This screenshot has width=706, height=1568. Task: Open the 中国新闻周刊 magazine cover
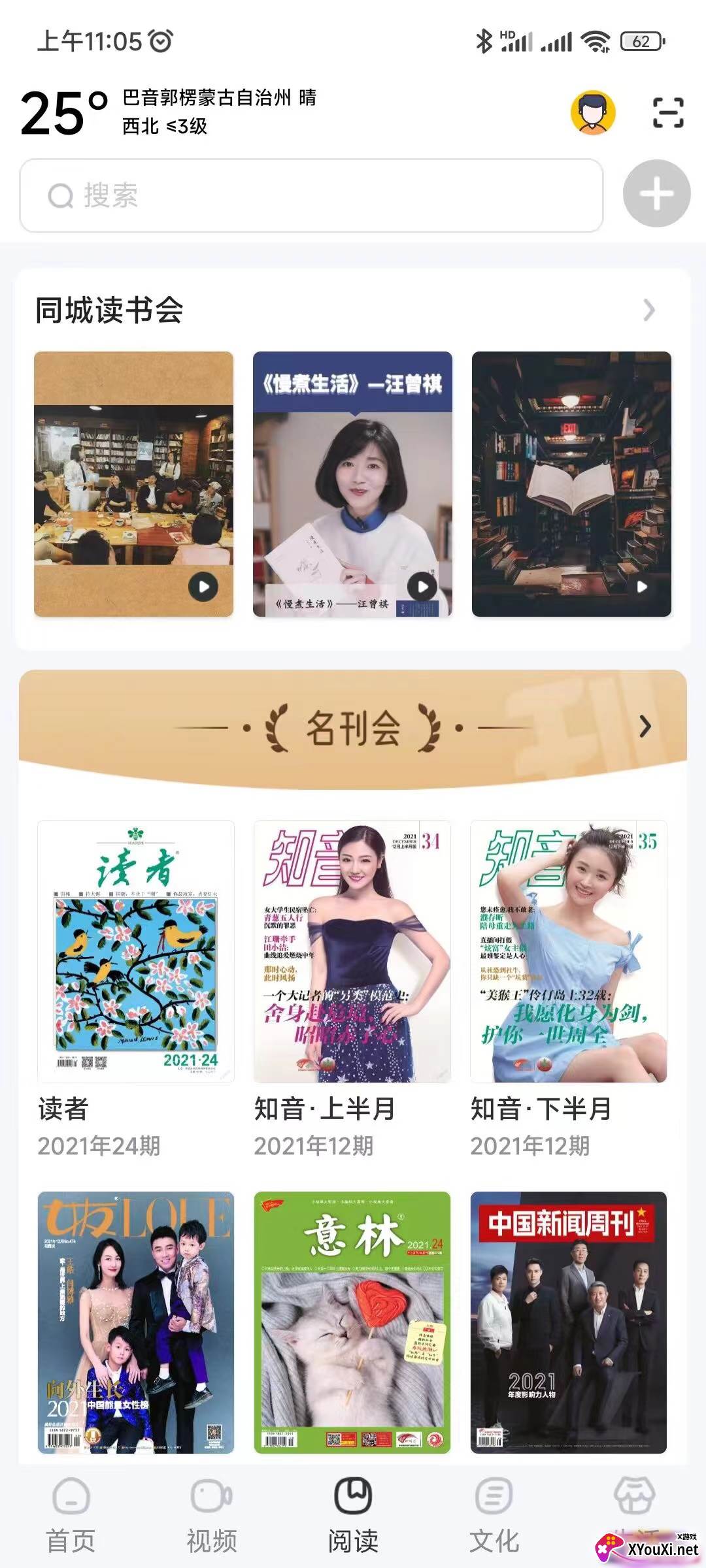(x=569, y=1322)
